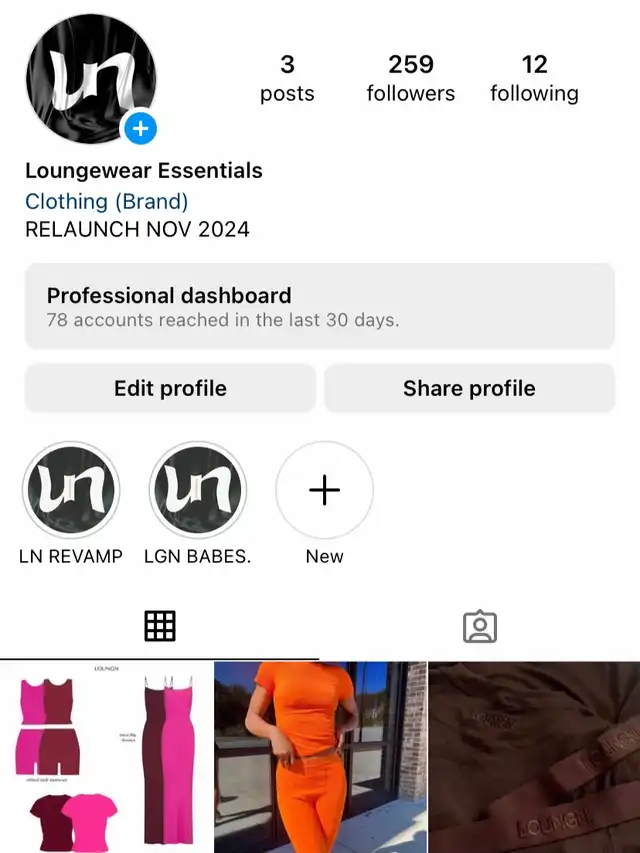Open the following list
The height and width of the screenshot is (853, 640).
(x=534, y=79)
